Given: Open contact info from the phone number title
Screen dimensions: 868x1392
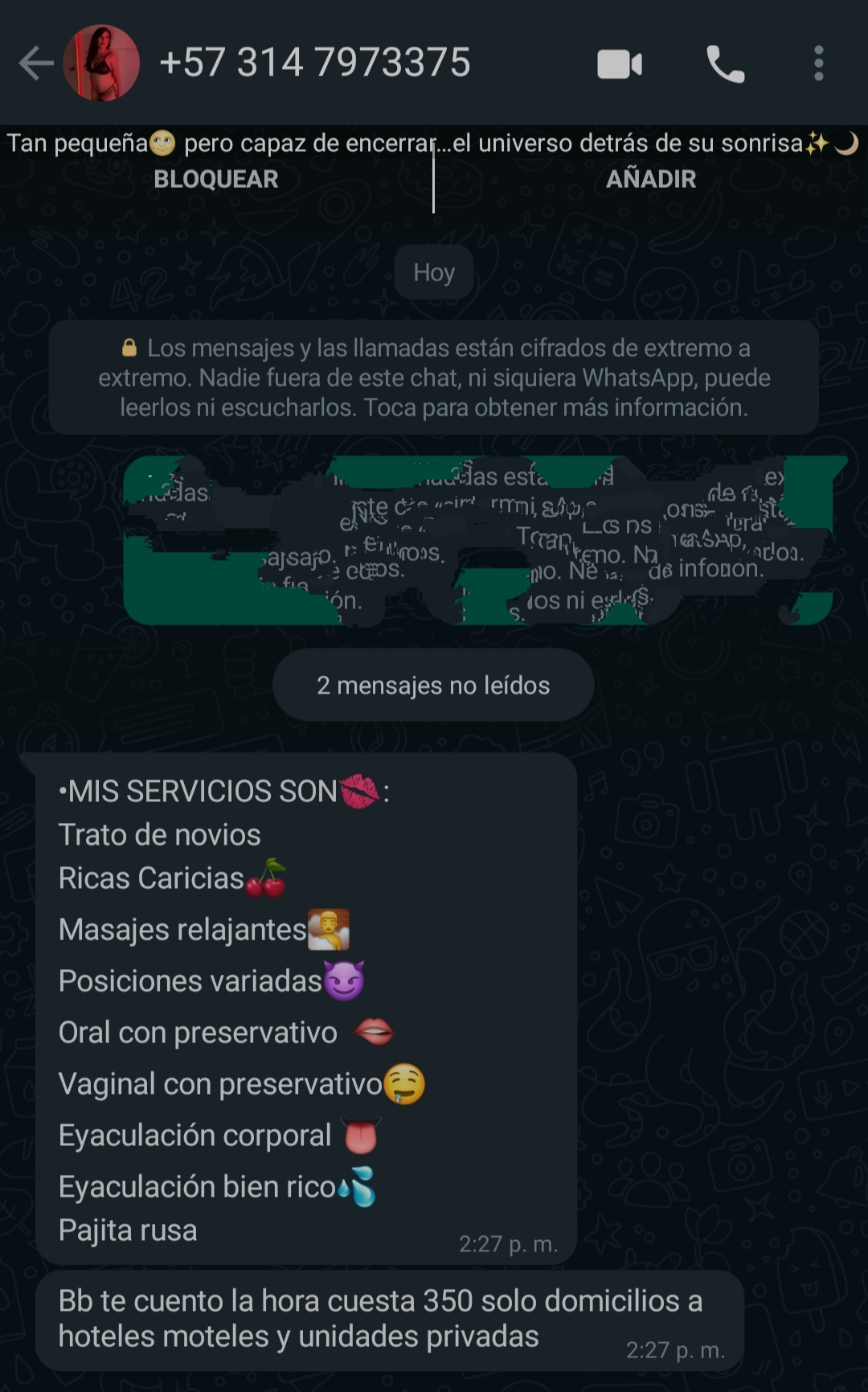Looking at the screenshot, I should click(315, 63).
